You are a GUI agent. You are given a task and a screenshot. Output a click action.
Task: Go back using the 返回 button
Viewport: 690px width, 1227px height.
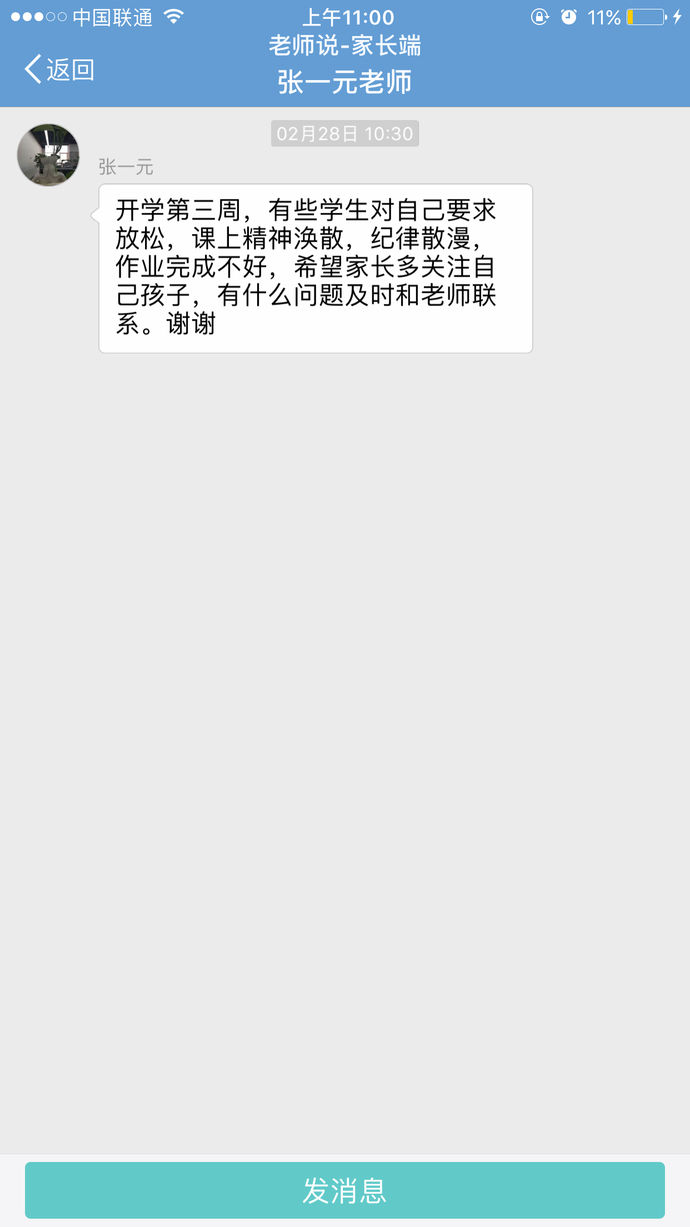59,69
